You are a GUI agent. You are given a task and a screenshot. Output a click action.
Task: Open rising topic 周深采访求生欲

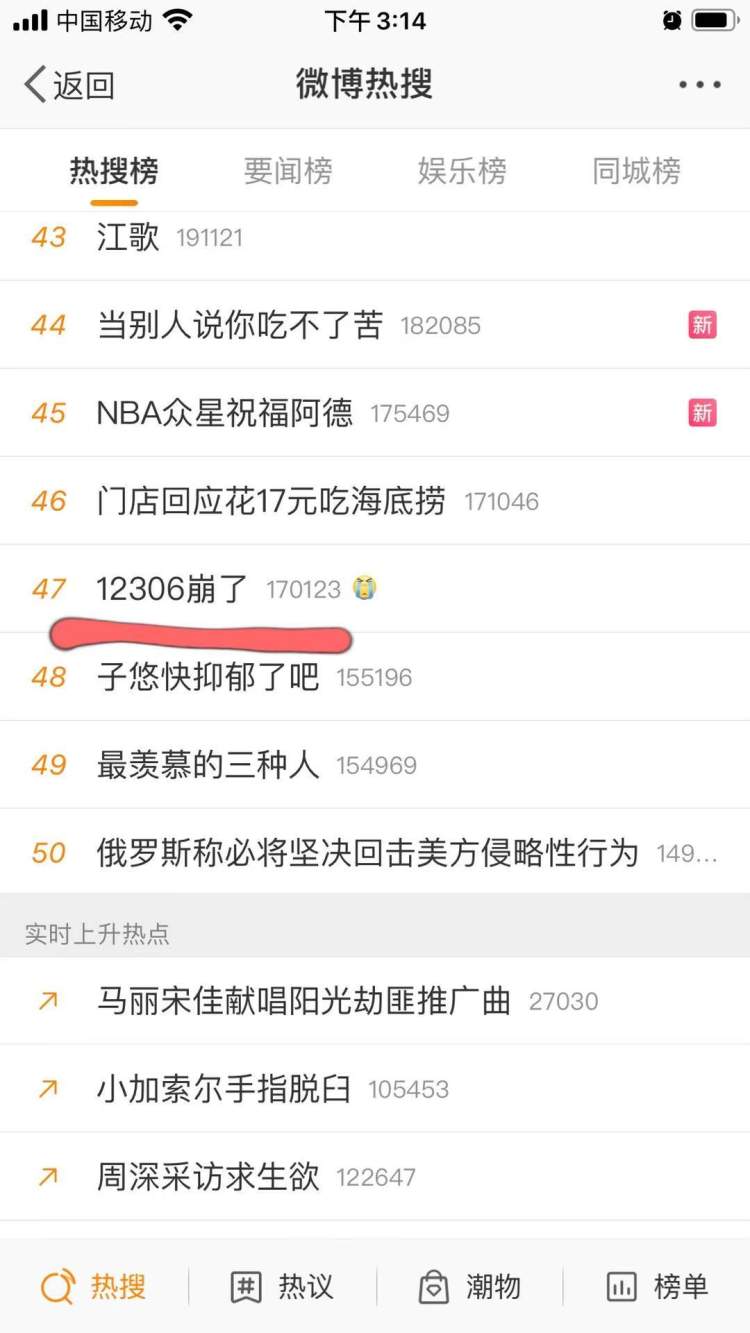tap(375, 1177)
